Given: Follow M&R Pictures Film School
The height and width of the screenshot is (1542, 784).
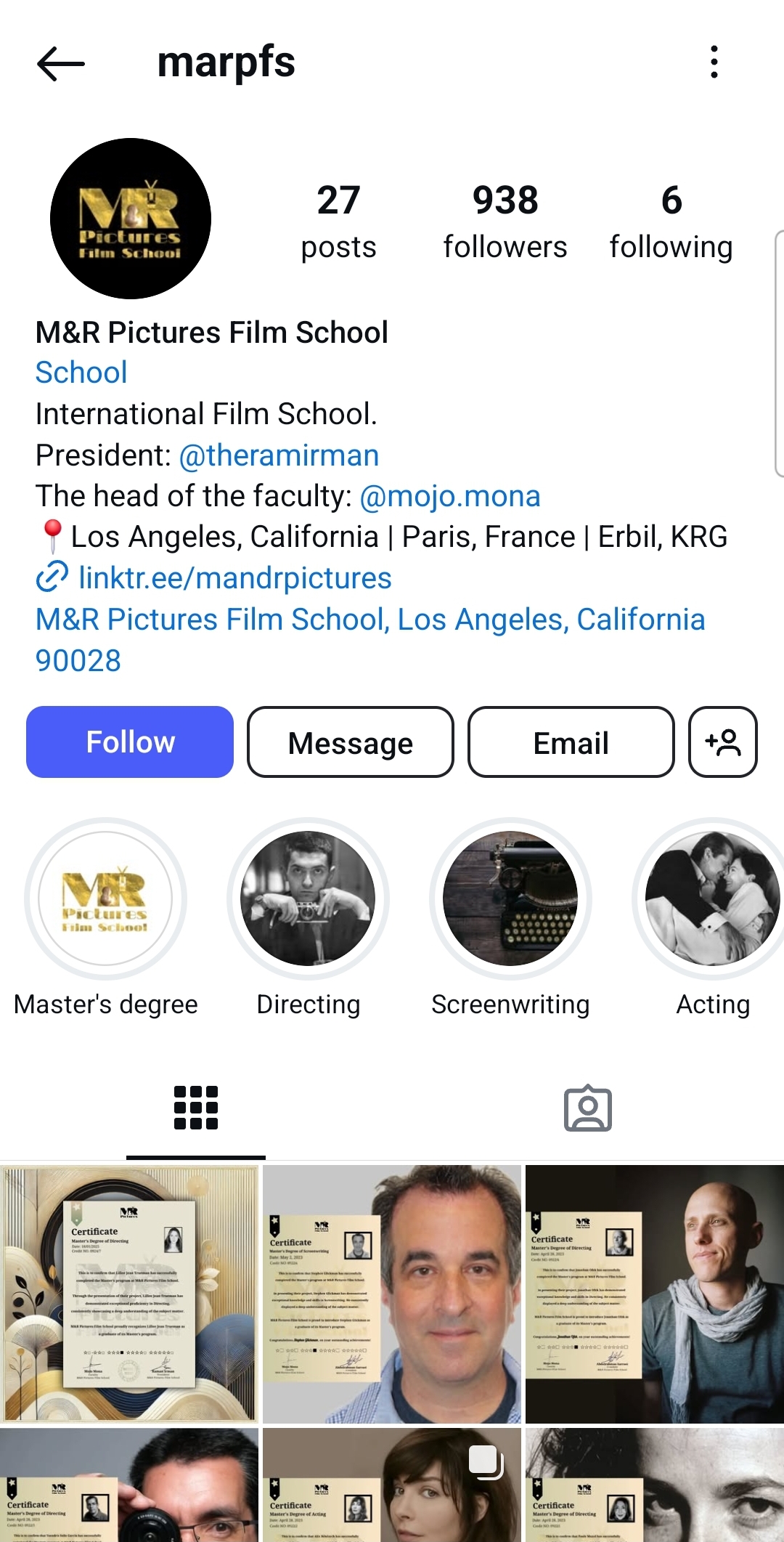Looking at the screenshot, I should tap(130, 742).
